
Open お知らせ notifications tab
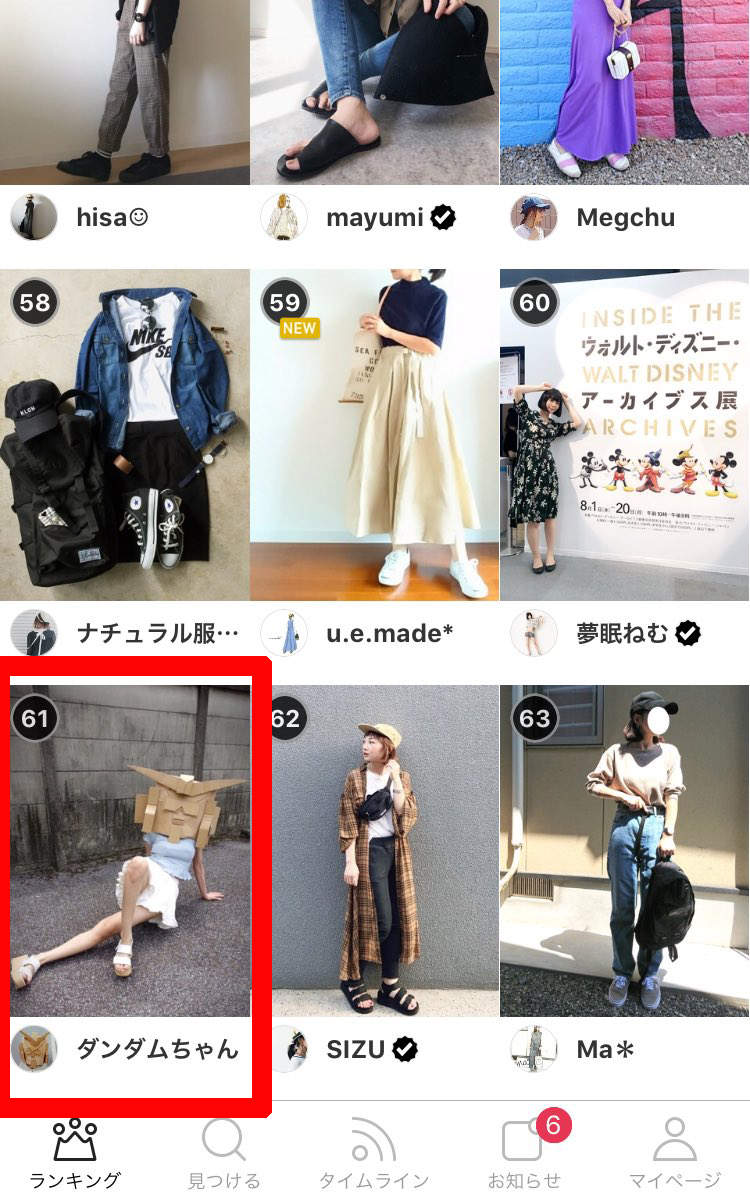524,1154
